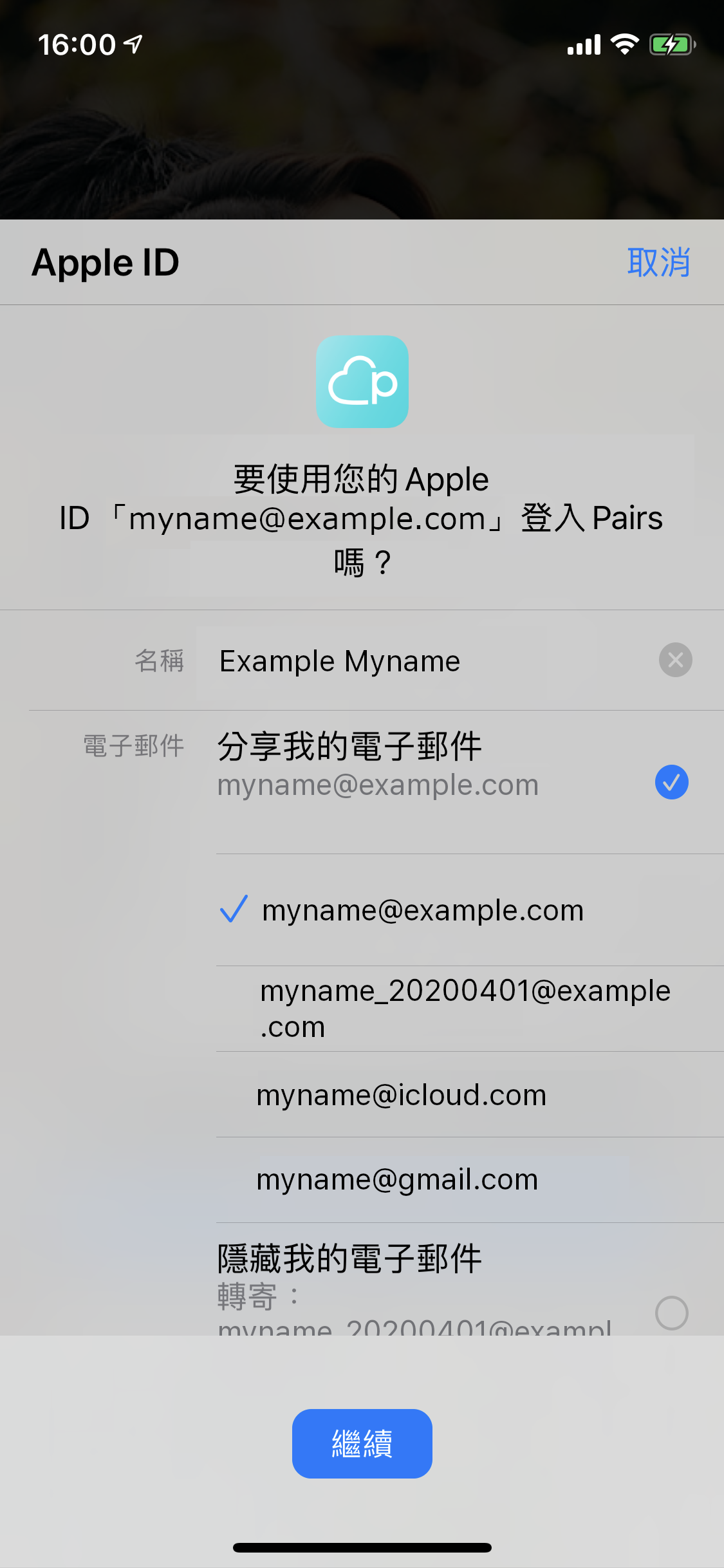Select the 隱藏我的電子郵件 radio option
Screen dimensions: 724x1568
click(671, 1312)
